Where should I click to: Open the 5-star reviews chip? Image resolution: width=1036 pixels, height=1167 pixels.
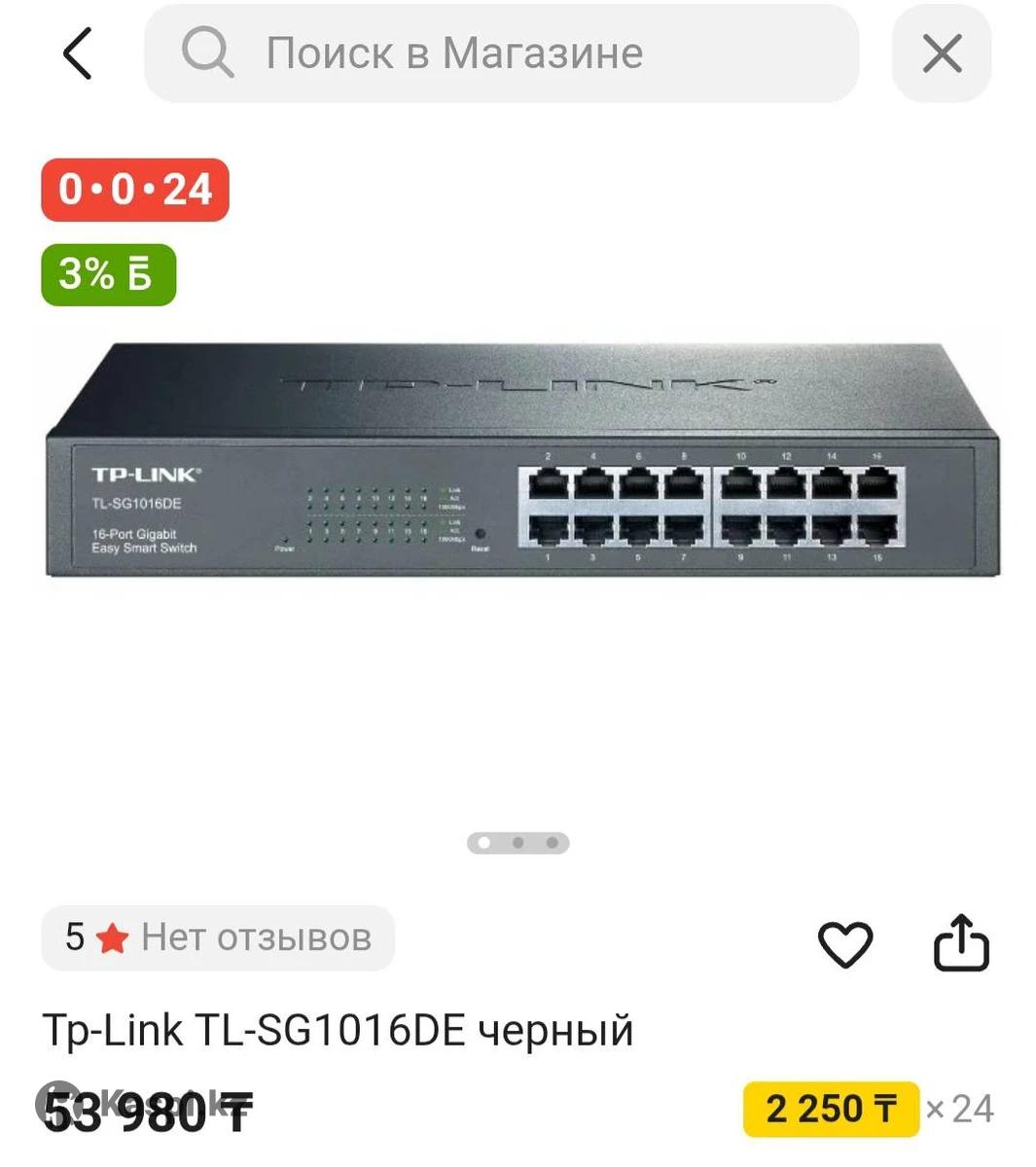pyautogui.click(x=218, y=937)
